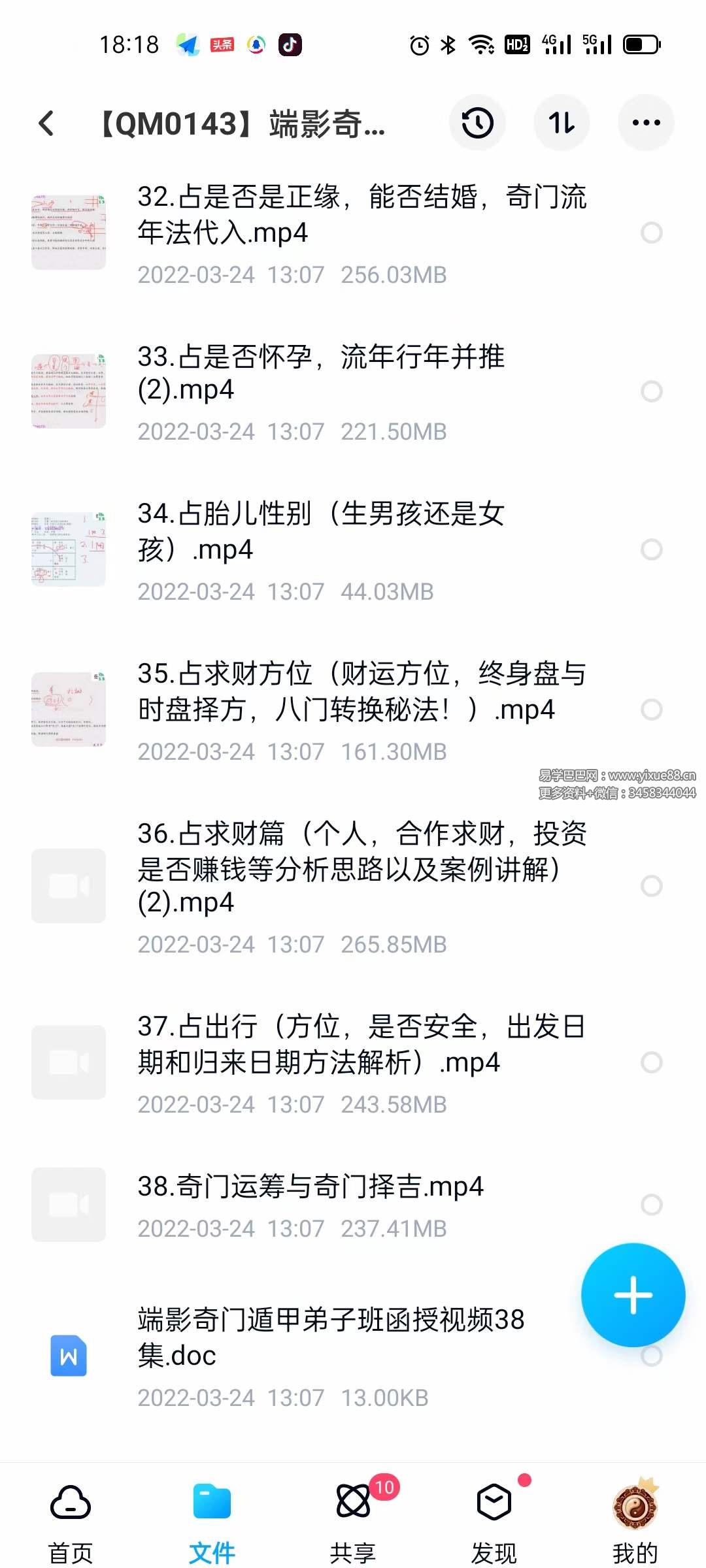Open video 32.占是否是正缘

361,215
